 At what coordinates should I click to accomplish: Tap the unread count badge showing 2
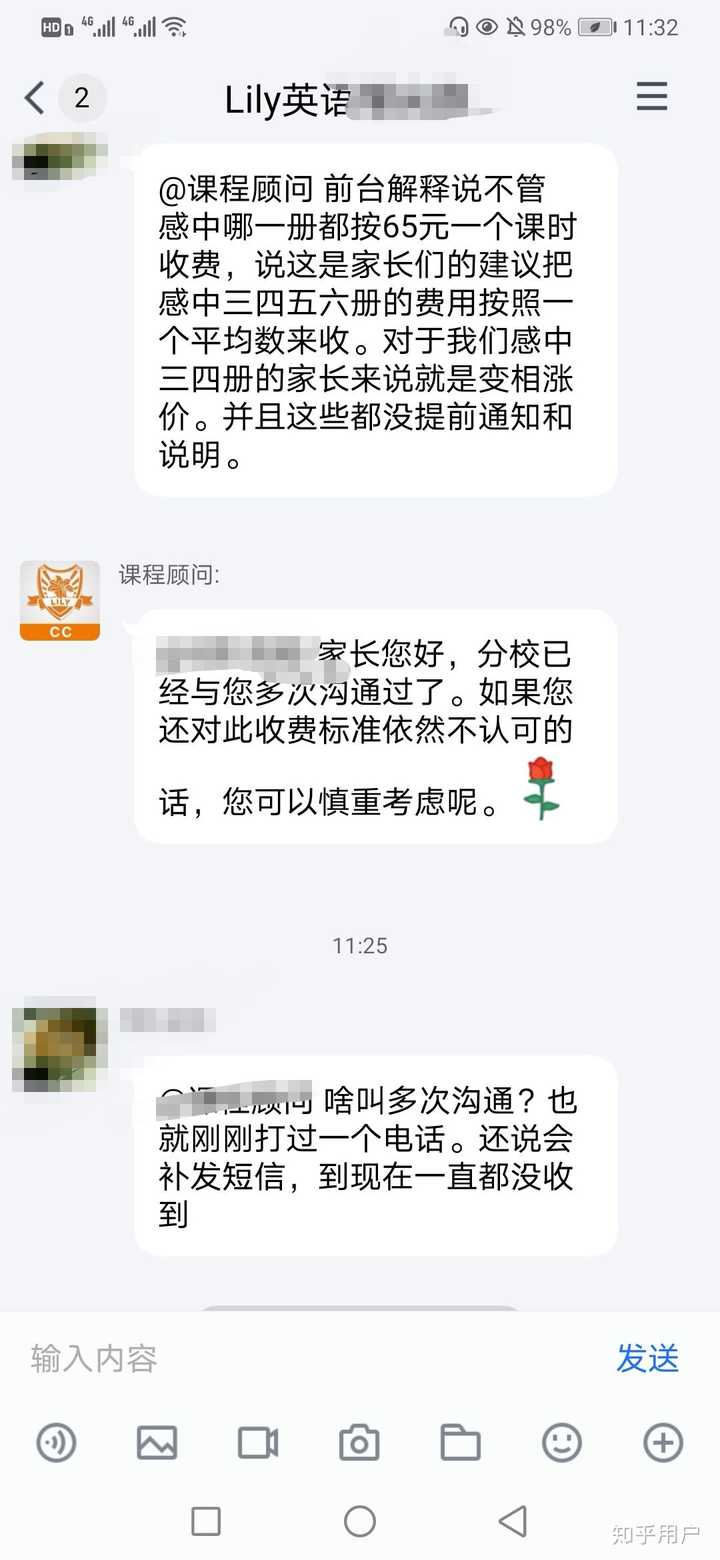[82, 97]
